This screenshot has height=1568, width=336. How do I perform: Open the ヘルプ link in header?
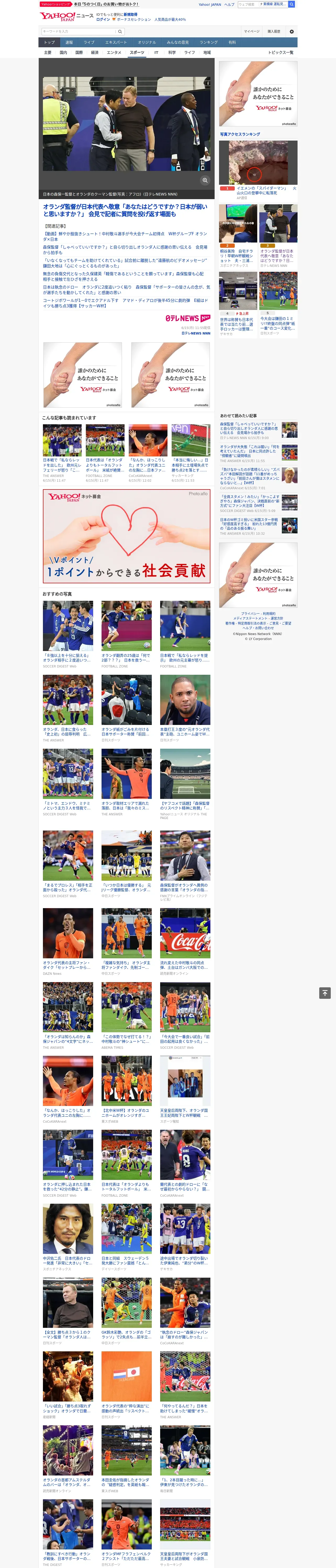pyautogui.click(x=229, y=4)
